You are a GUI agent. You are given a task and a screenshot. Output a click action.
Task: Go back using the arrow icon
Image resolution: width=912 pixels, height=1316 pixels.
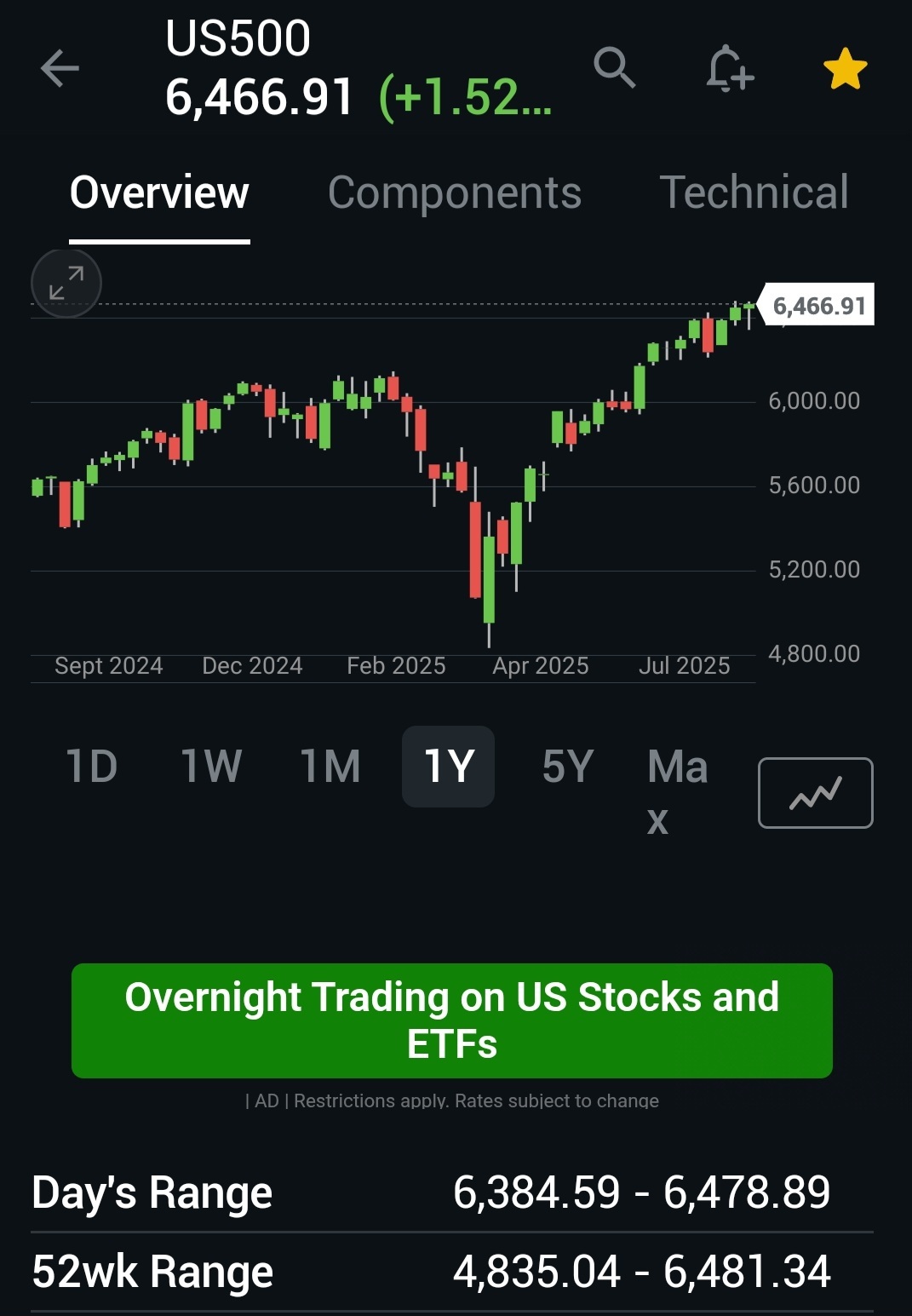pyautogui.click(x=60, y=69)
